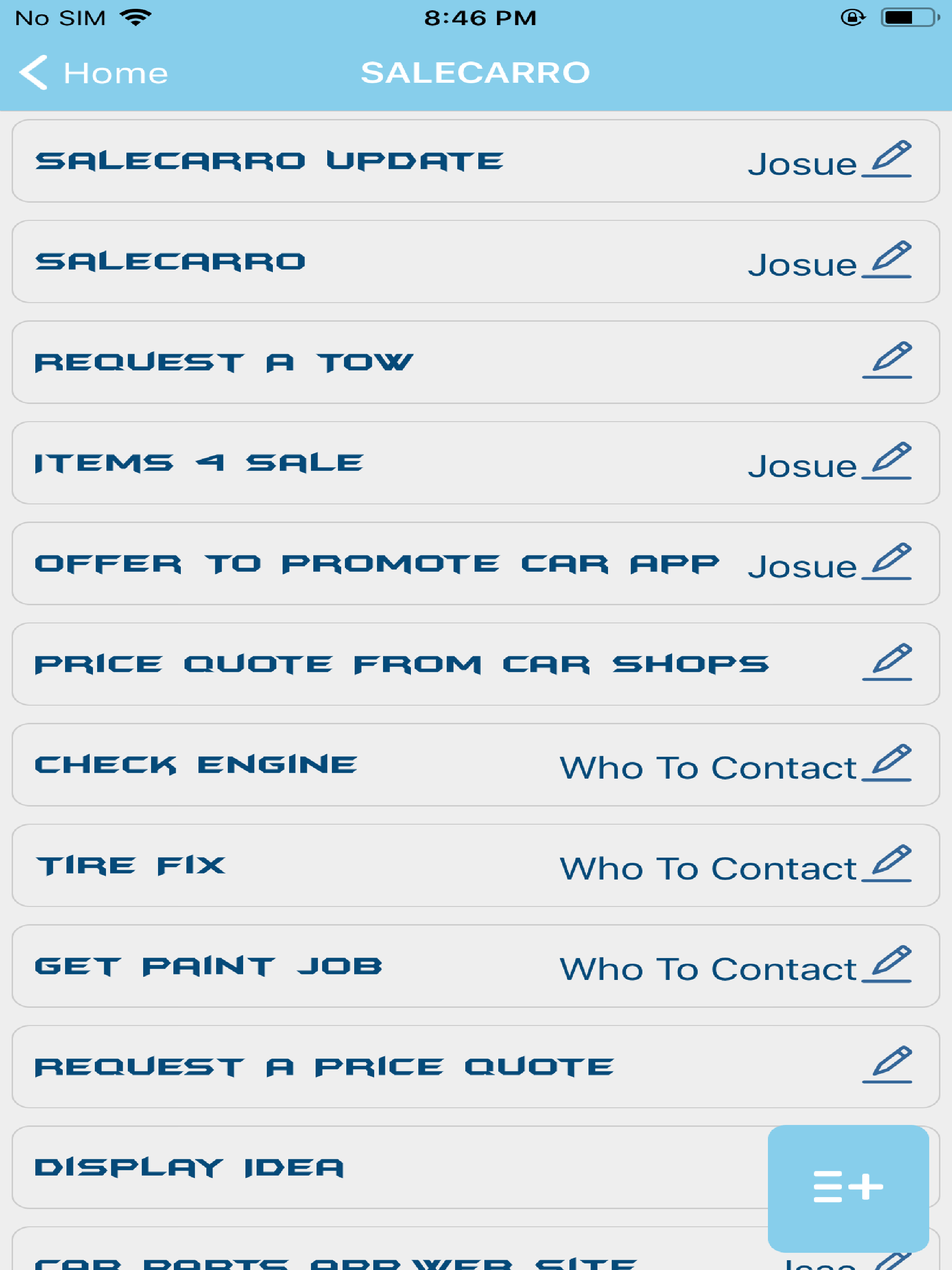Open Items 4 Sale
This screenshot has height=1270, width=952.
(199, 463)
